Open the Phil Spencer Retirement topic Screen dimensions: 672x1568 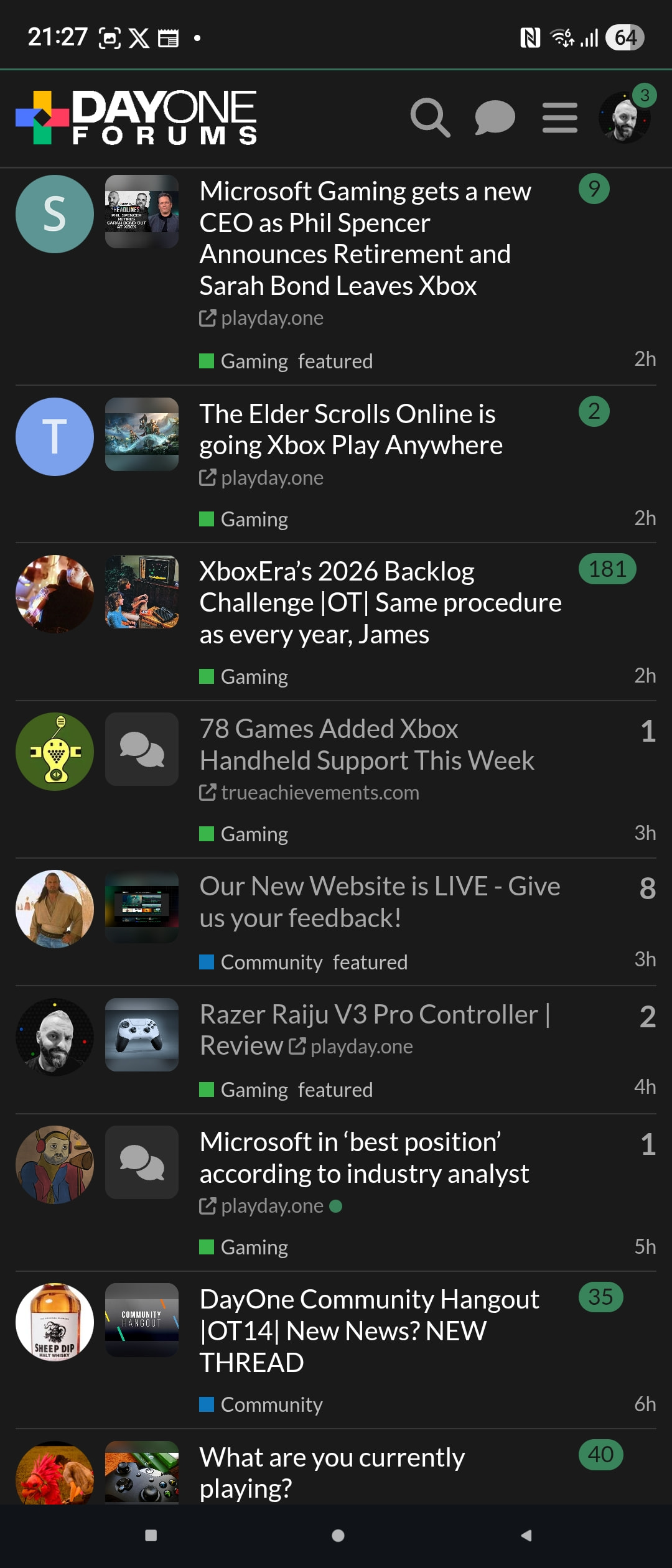[x=365, y=238]
